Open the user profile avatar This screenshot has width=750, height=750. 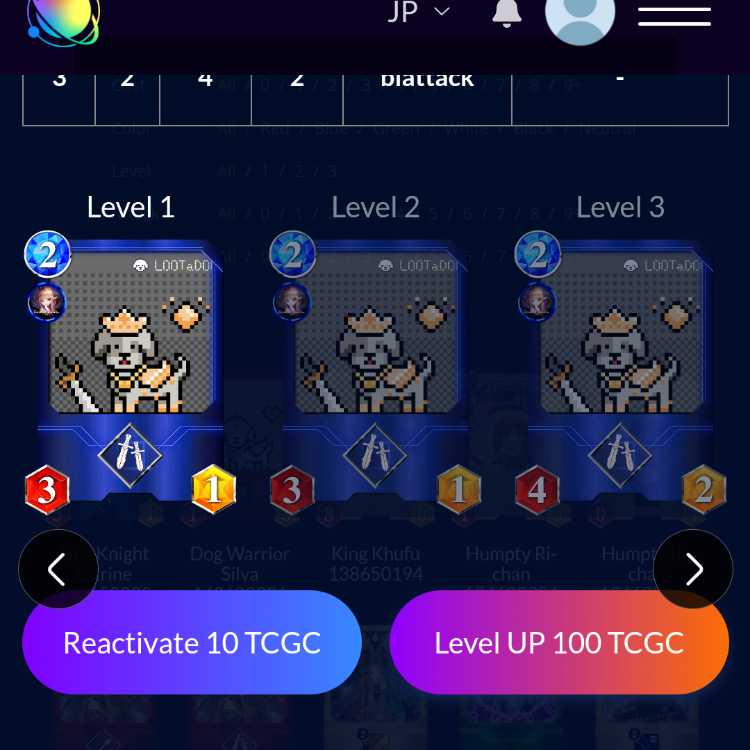click(x=580, y=15)
